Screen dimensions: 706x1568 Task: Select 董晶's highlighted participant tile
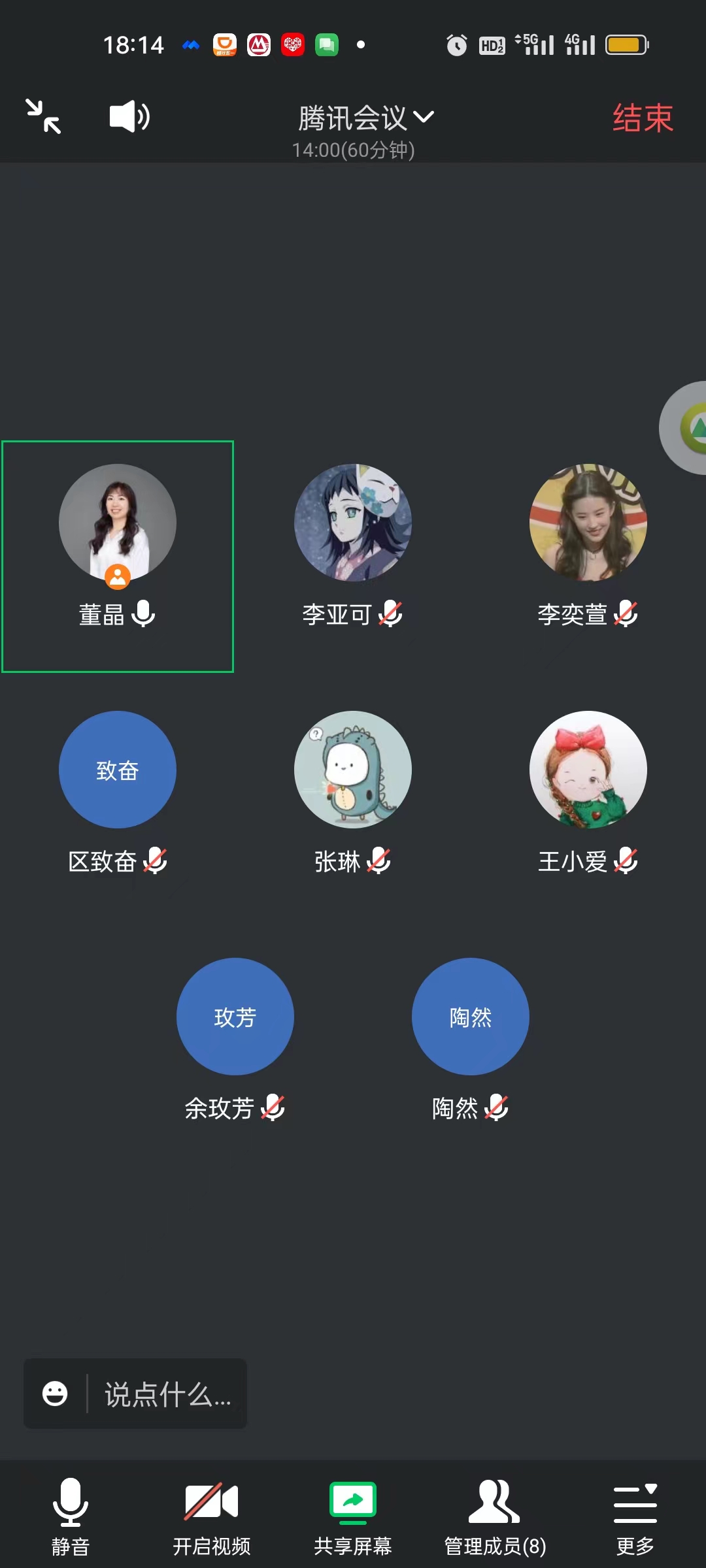coord(118,555)
